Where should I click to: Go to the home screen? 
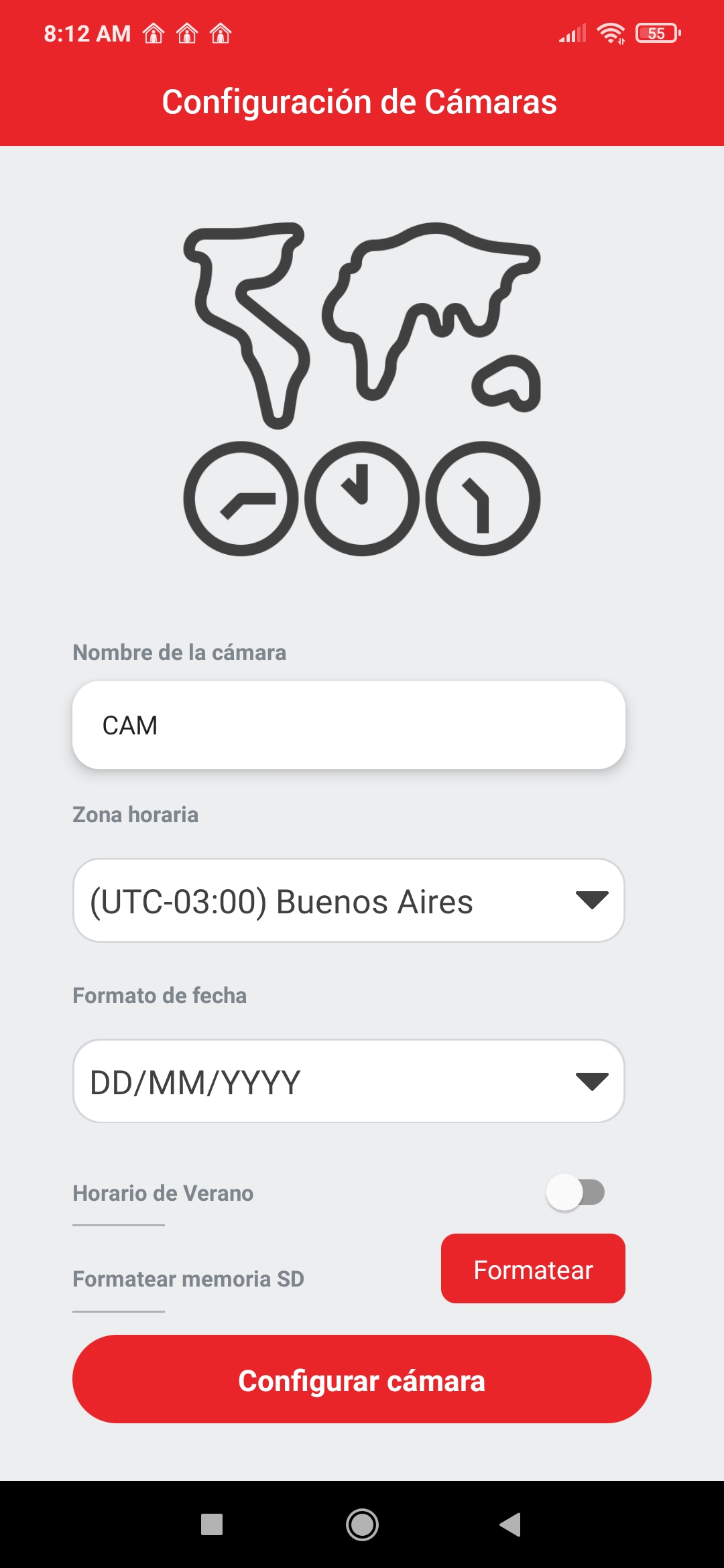pos(362,1524)
